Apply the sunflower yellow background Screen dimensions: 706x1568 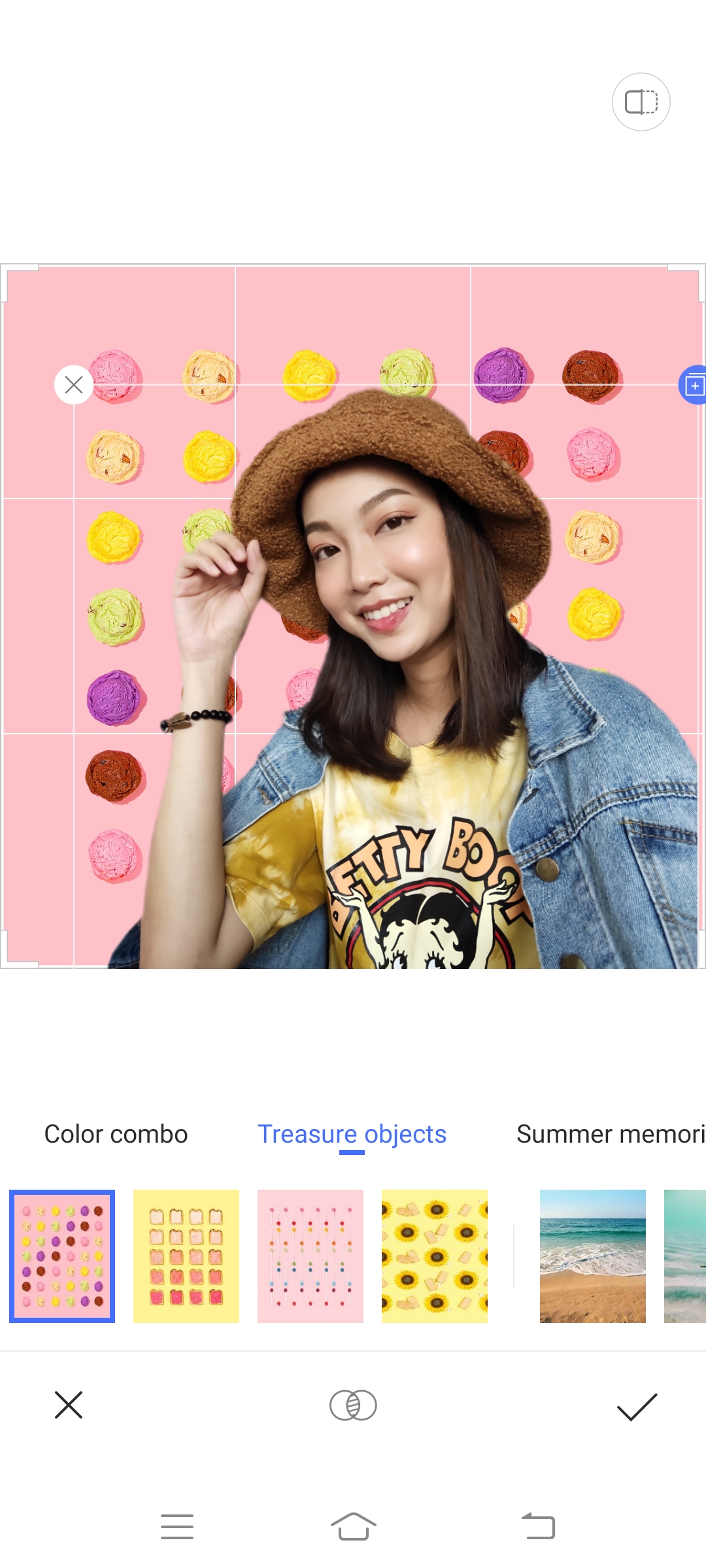pyautogui.click(x=435, y=1256)
